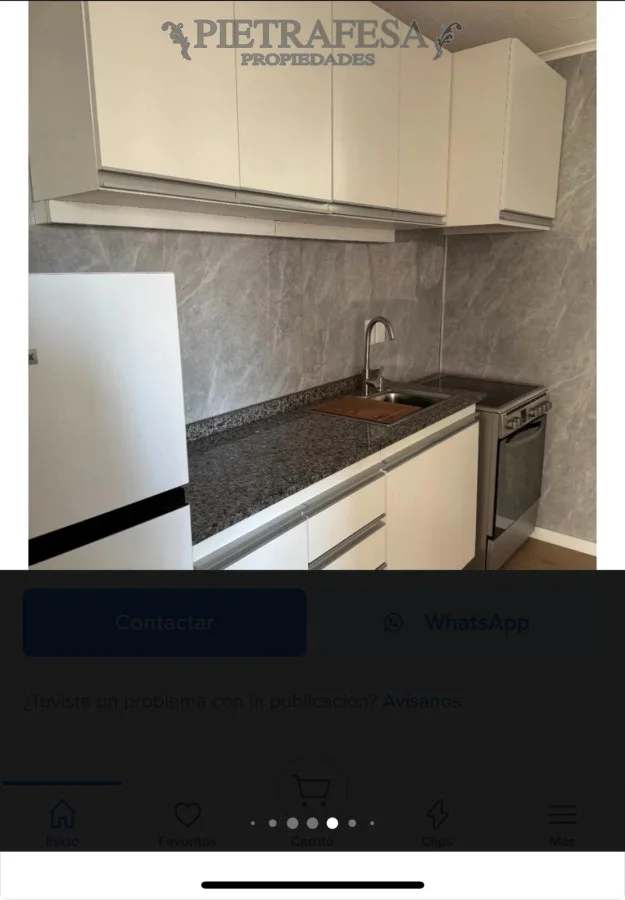The width and height of the screenshot is (625, 900).
Task: Open the Avísanos link
Action: 422,702
